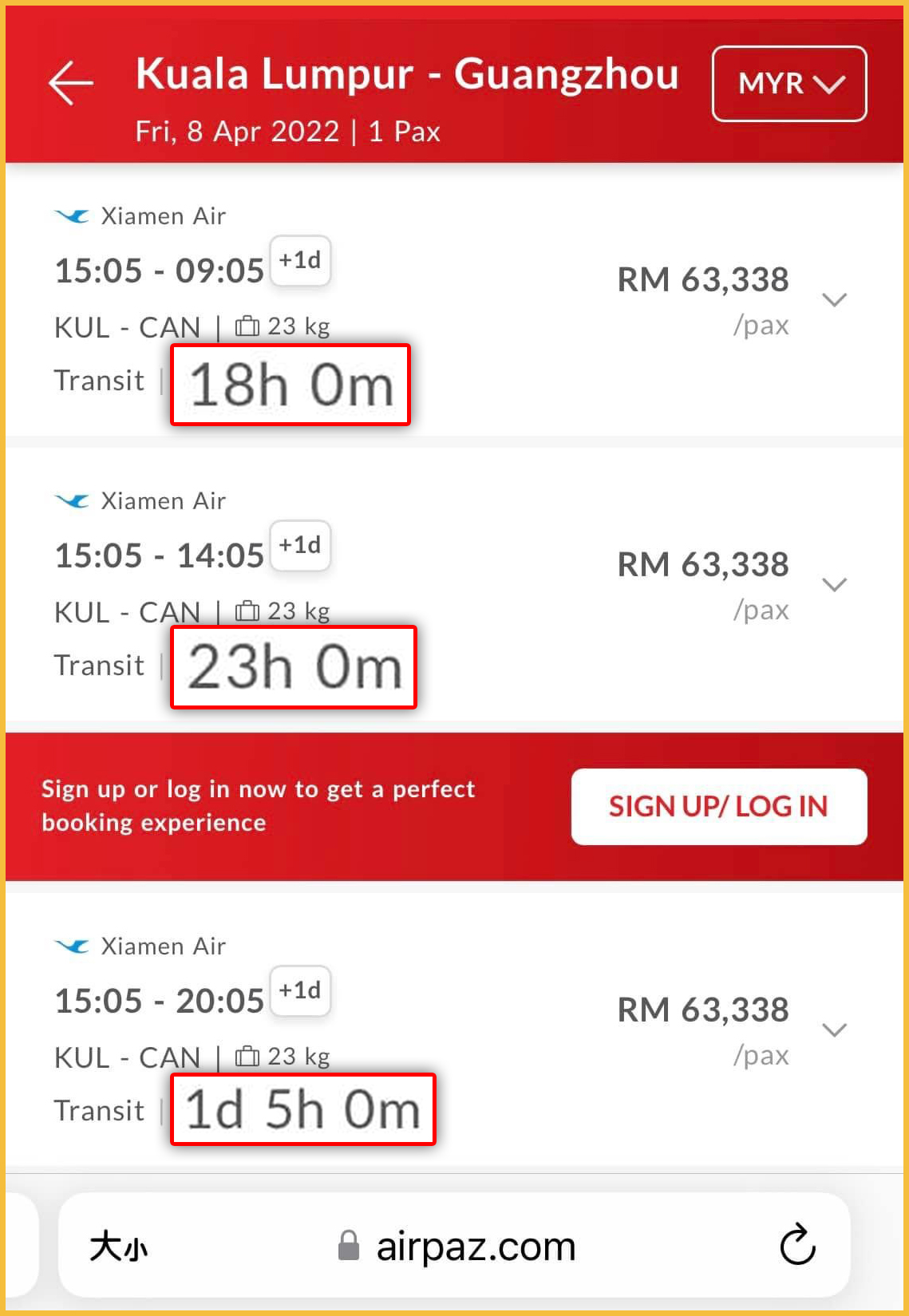Tap the SIGN UP/ LOG IN button

[718, 806]
